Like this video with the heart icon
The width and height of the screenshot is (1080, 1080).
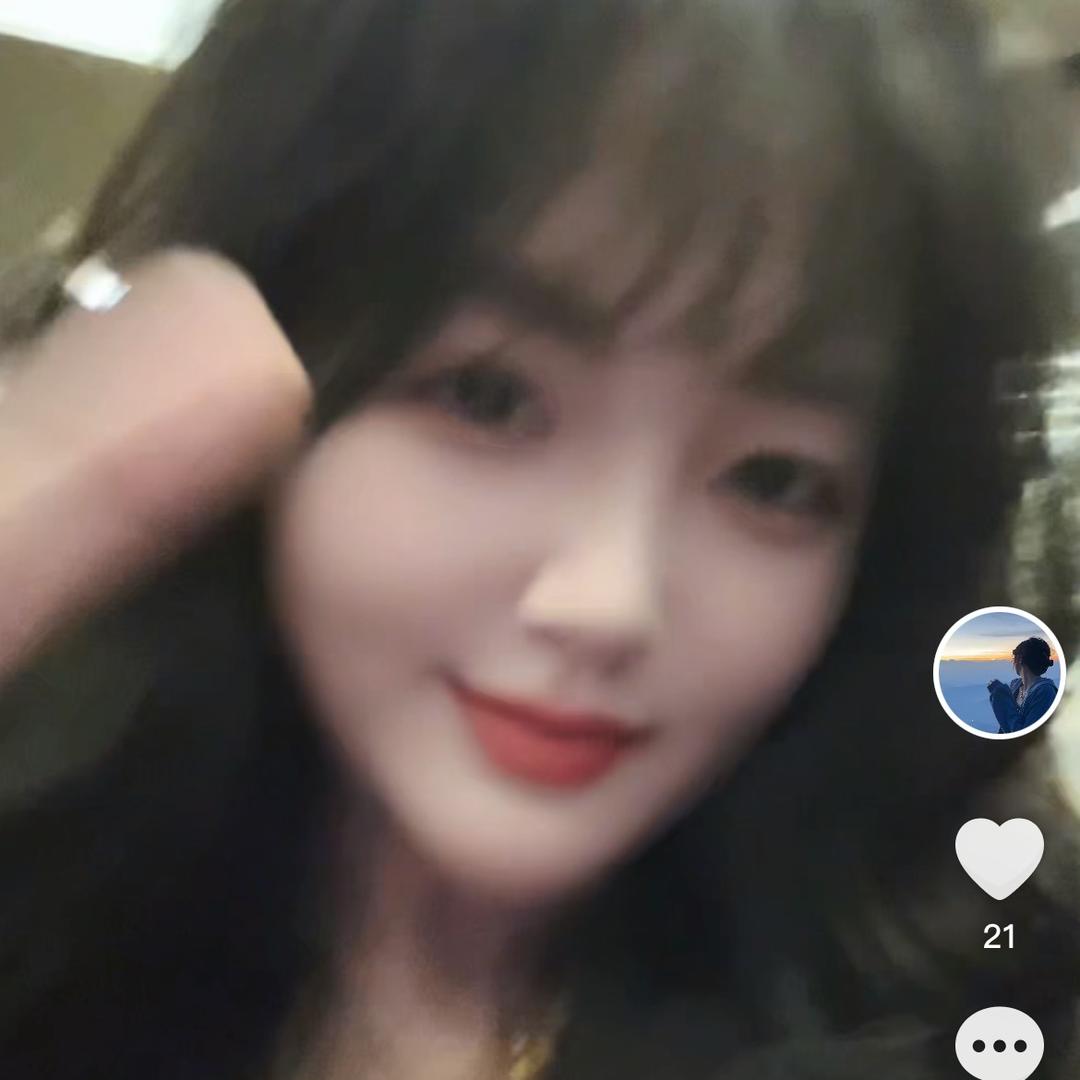tap(999, 858)
